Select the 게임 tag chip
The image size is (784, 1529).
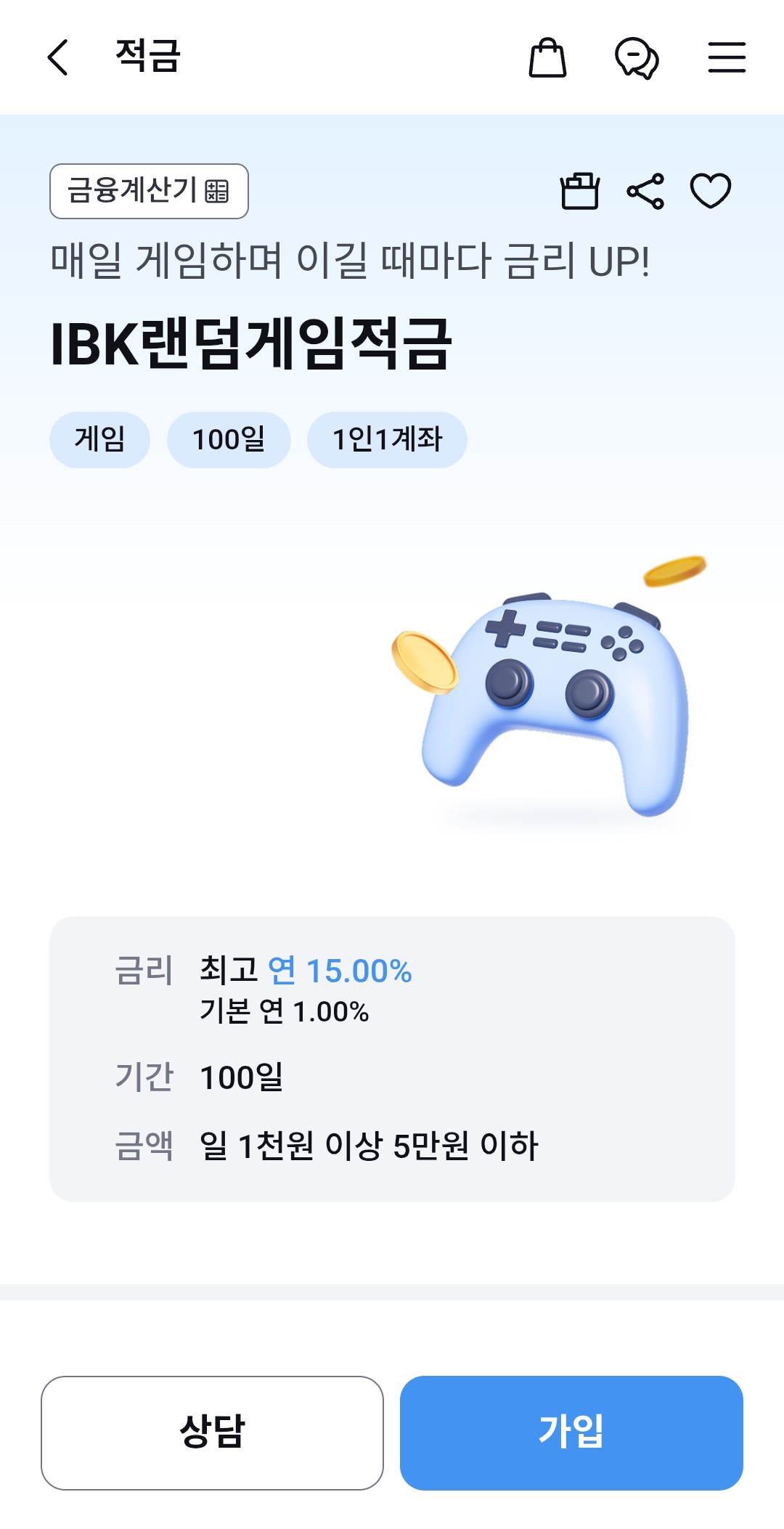pyautogui.click(x=99, y=439)
